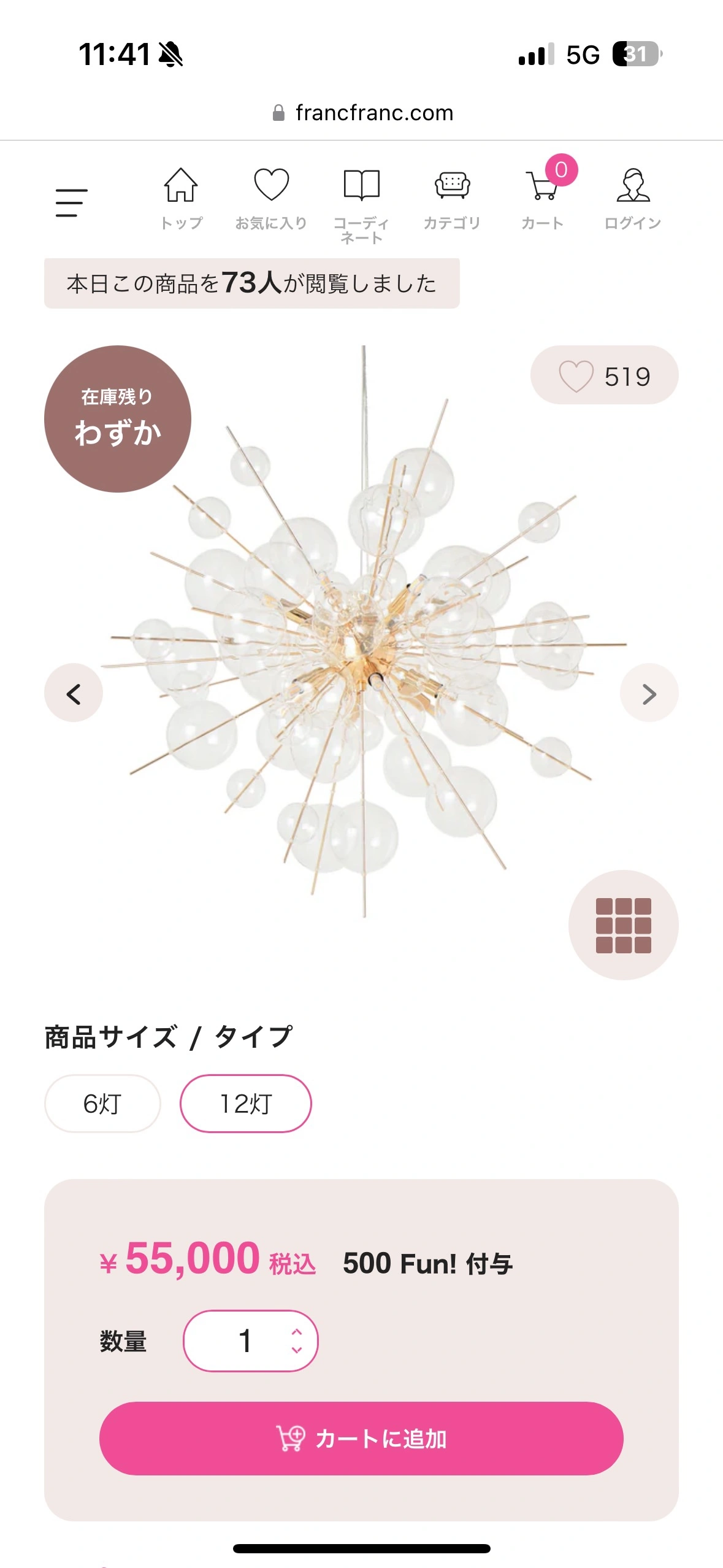Open the hamburger menu

72,202
